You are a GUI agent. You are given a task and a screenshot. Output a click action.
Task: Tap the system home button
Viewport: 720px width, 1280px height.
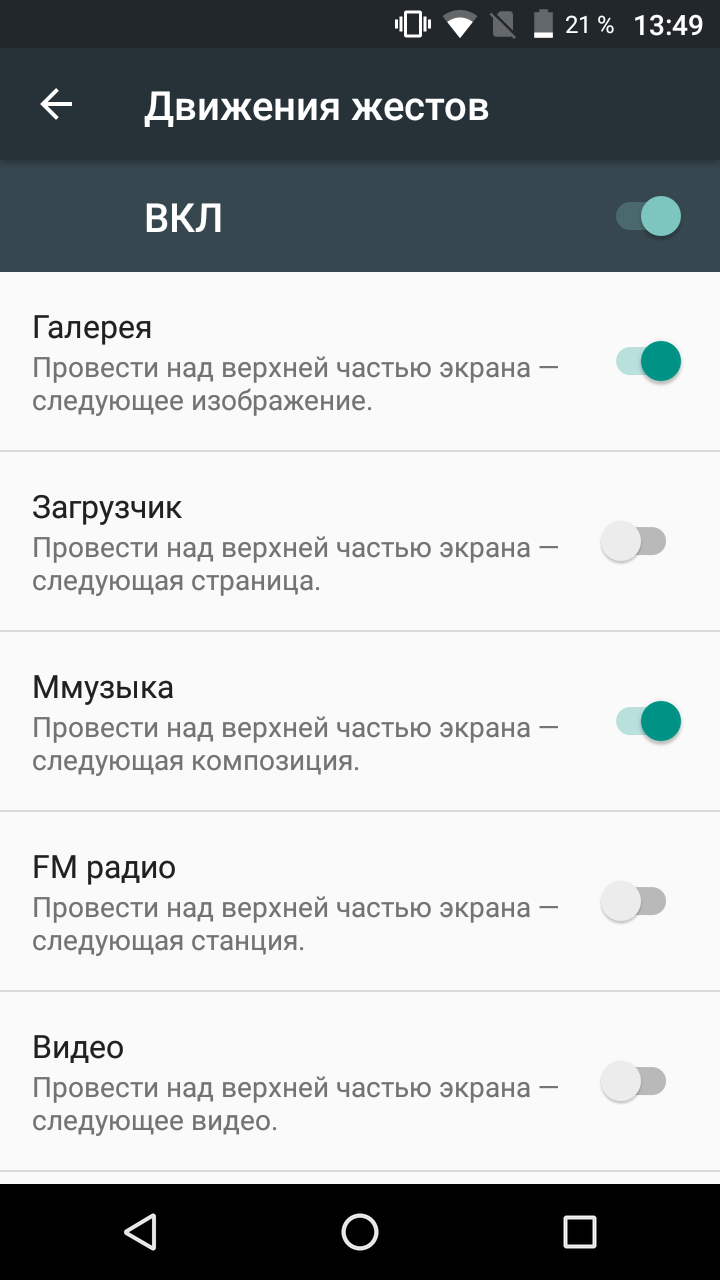tap(360, 1232)
